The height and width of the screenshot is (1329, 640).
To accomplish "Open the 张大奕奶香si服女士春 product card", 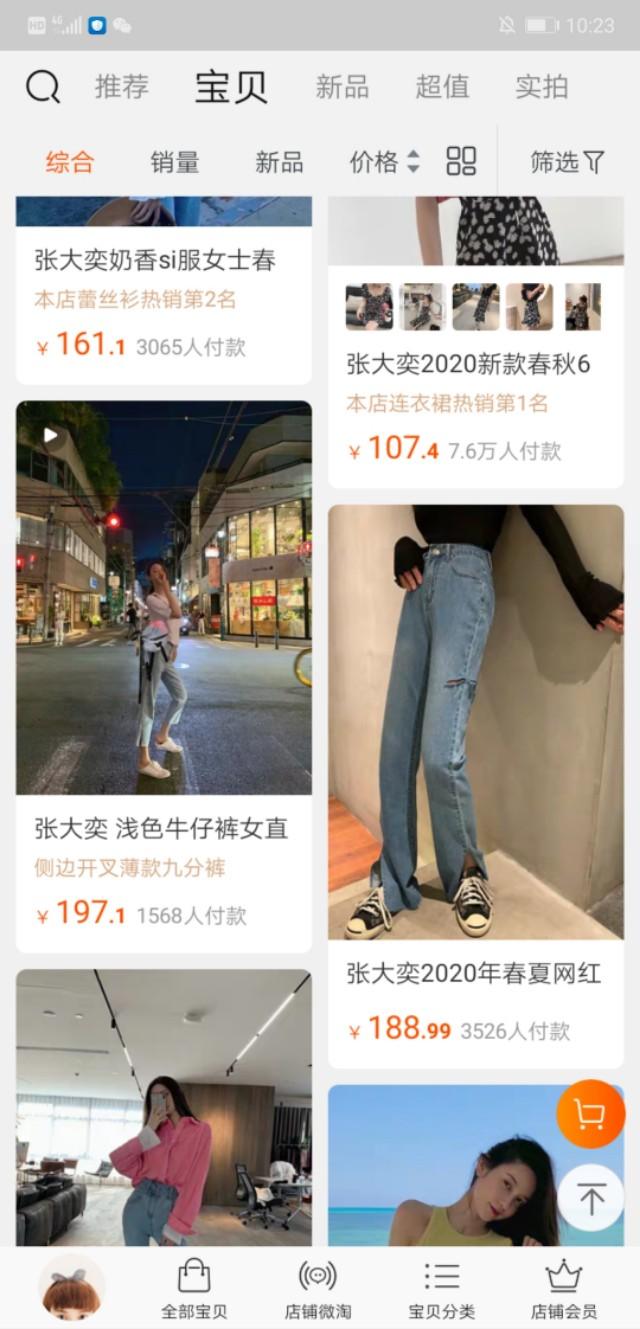I will pyautogui.click(x=164, y=291).
